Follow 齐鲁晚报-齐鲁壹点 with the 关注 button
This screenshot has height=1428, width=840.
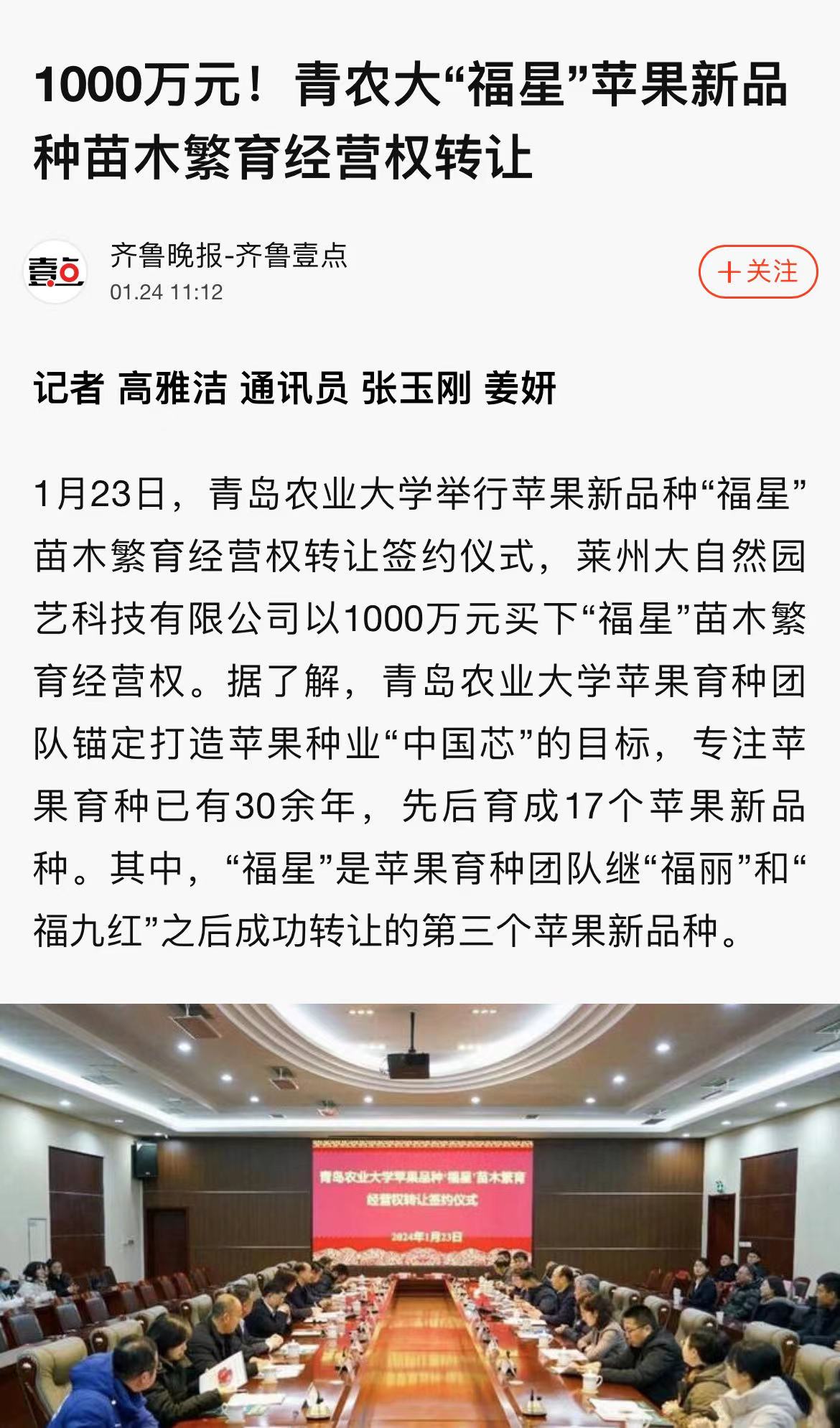coord(758,271)
